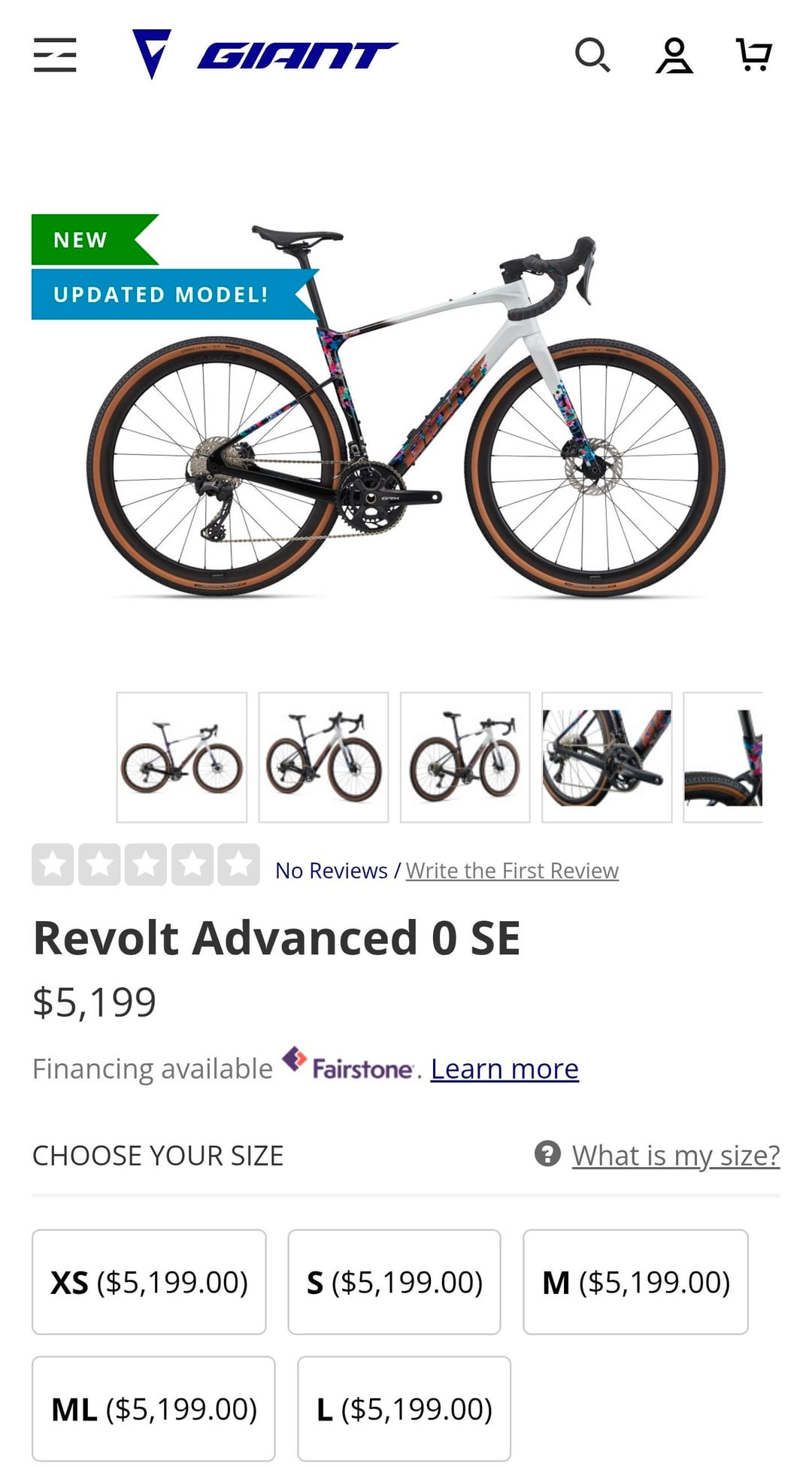Select the third bike thumbnail
Image resolution: width=812 pixels, height=1467 pixels.
[x=465, y=757]
